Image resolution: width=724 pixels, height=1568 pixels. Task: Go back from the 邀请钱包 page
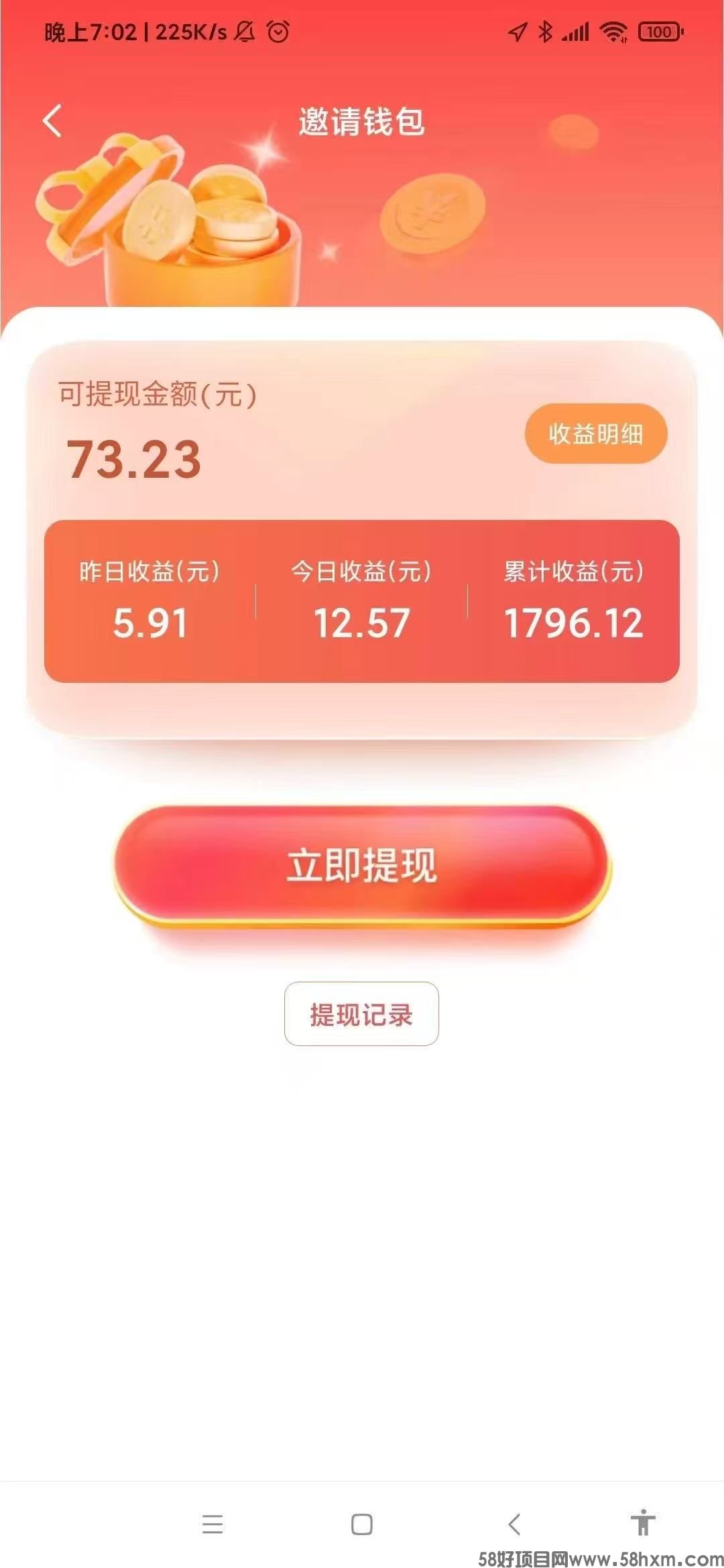52,121
